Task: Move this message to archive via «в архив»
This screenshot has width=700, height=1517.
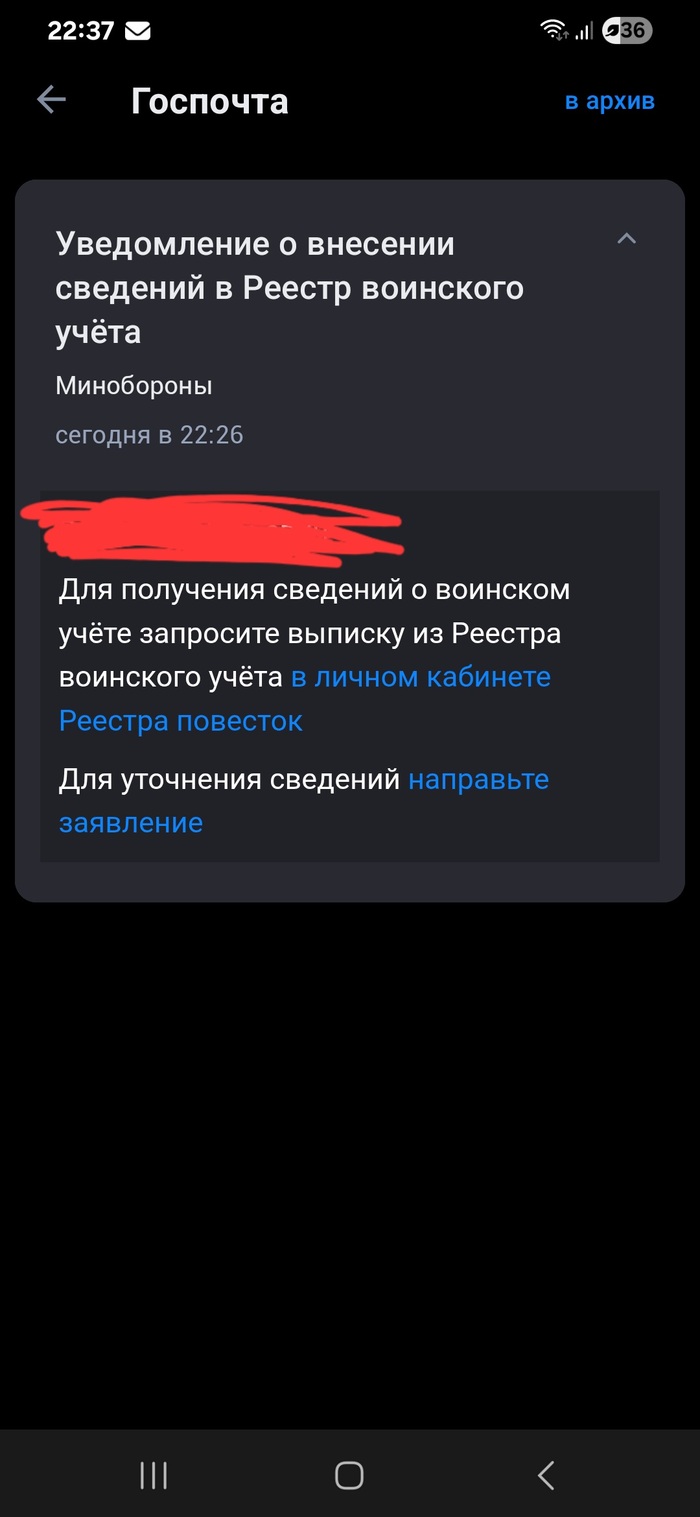Action: [609, 101]
